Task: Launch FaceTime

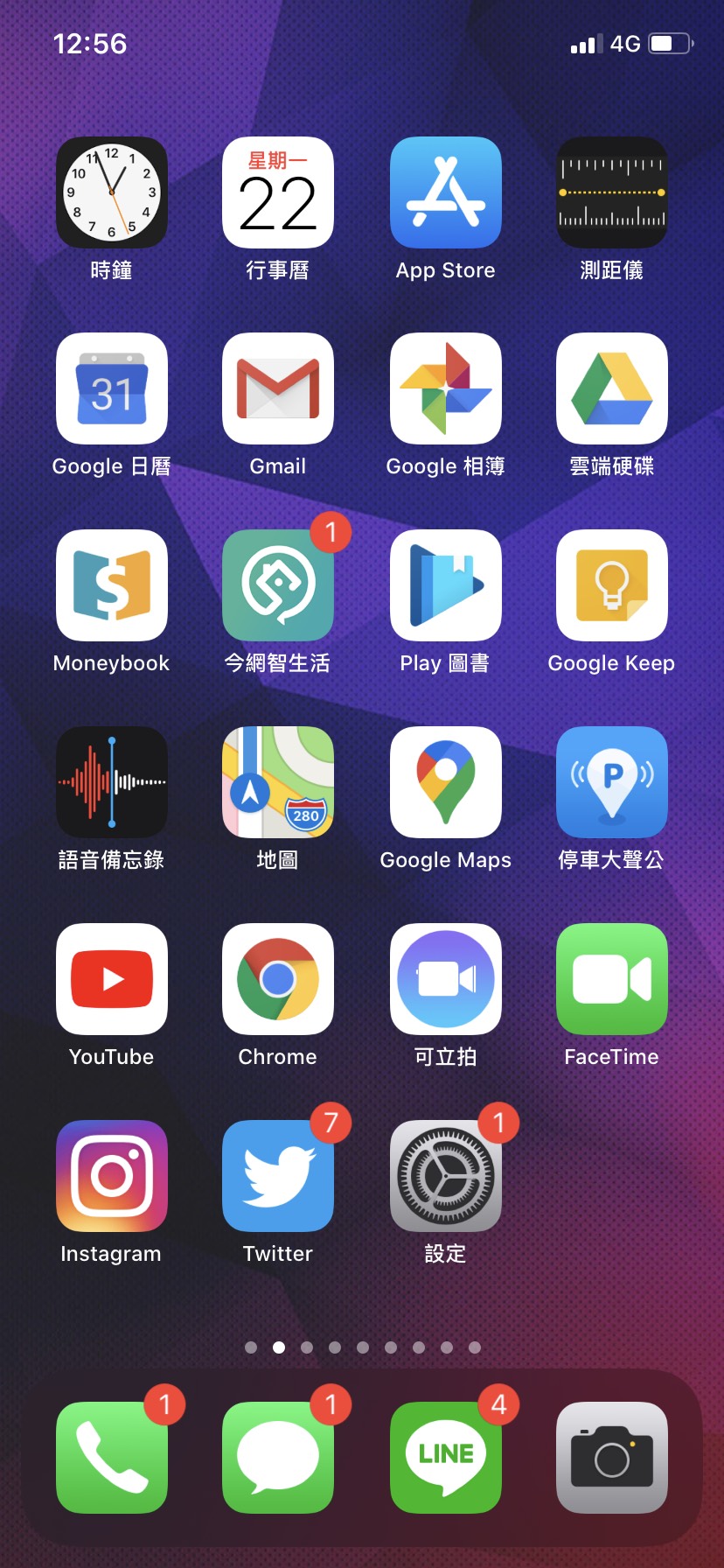Action: [612, 979]
